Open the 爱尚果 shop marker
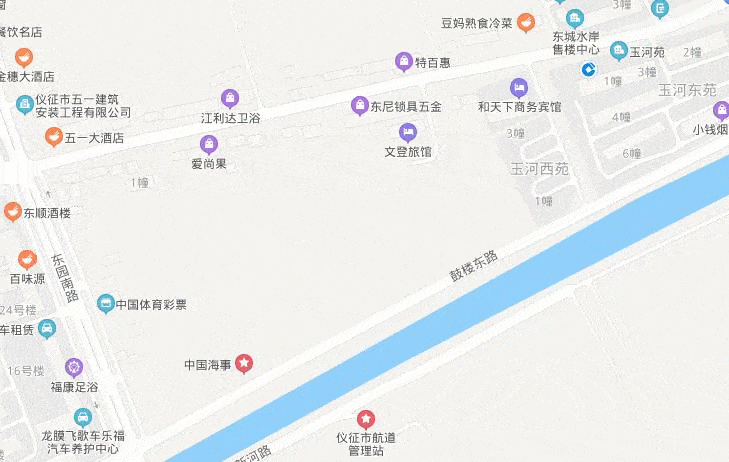729x462 pixels. pos(208,144)
